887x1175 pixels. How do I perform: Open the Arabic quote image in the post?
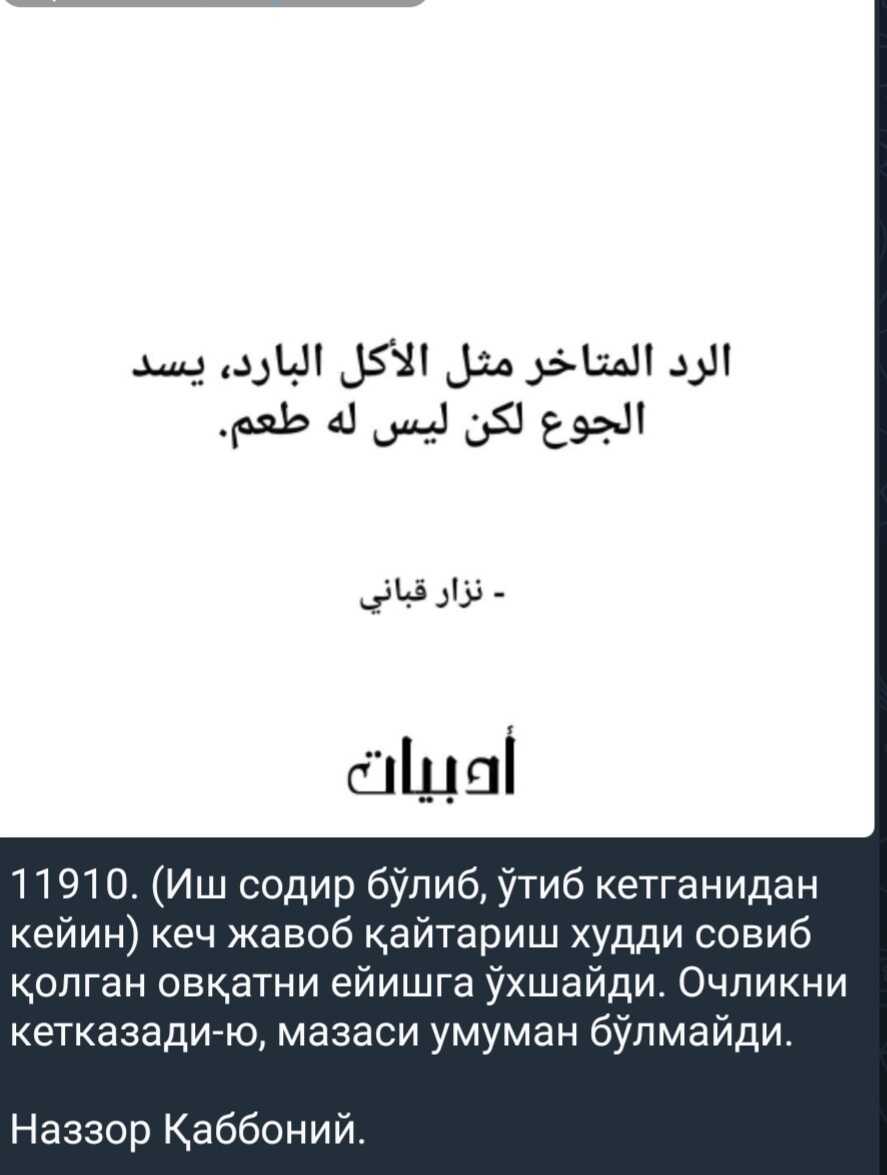coord(436,420)
